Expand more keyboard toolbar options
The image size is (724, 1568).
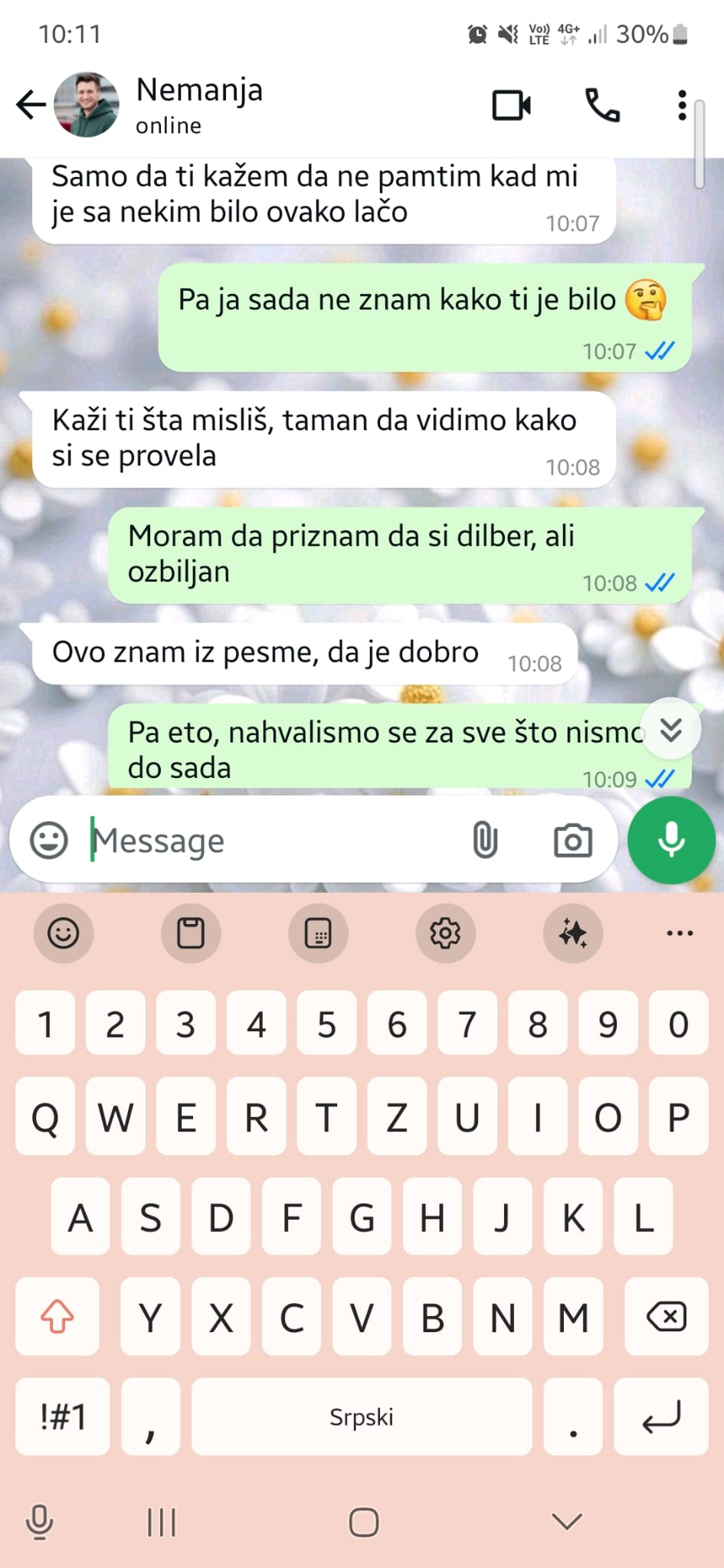(680, 933)
